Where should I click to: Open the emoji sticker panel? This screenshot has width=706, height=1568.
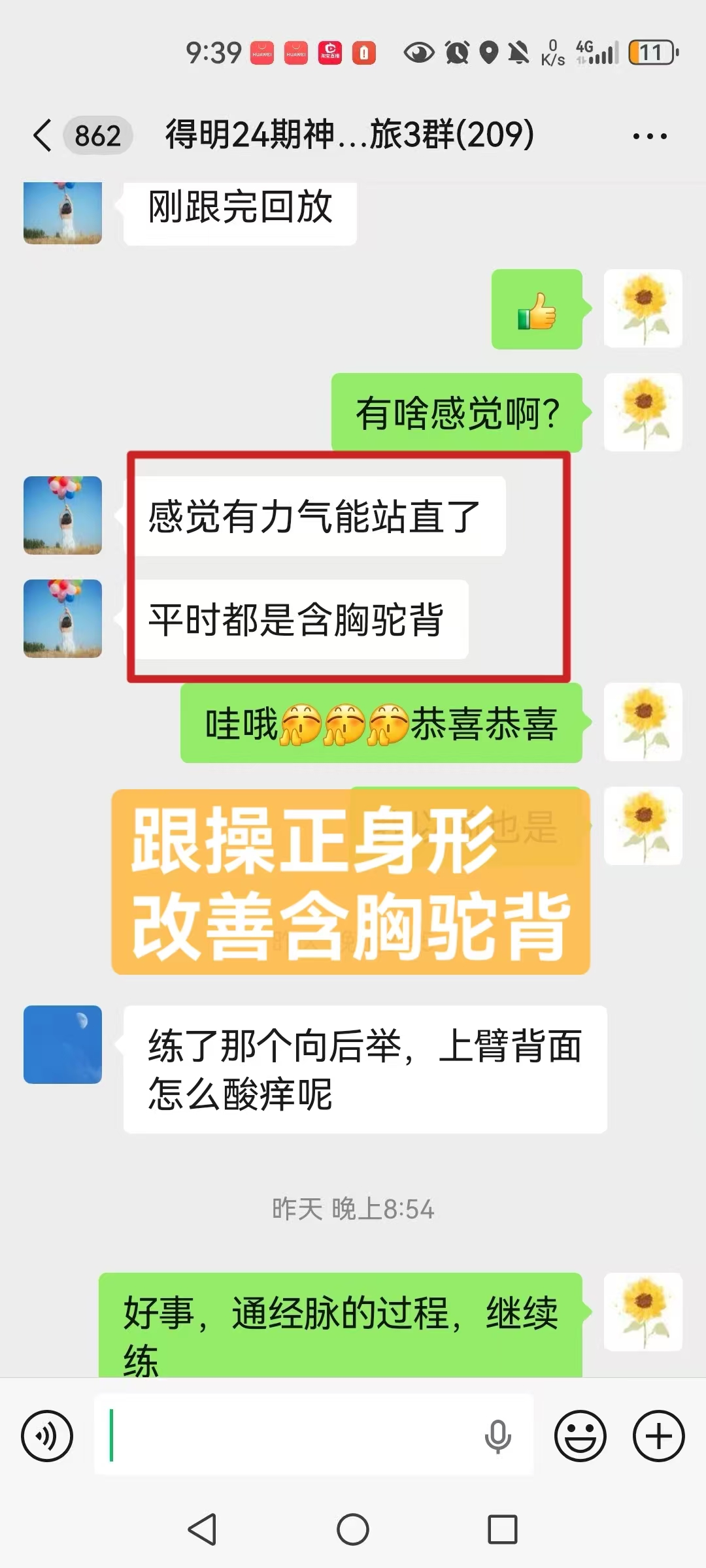coord(580,1435)
